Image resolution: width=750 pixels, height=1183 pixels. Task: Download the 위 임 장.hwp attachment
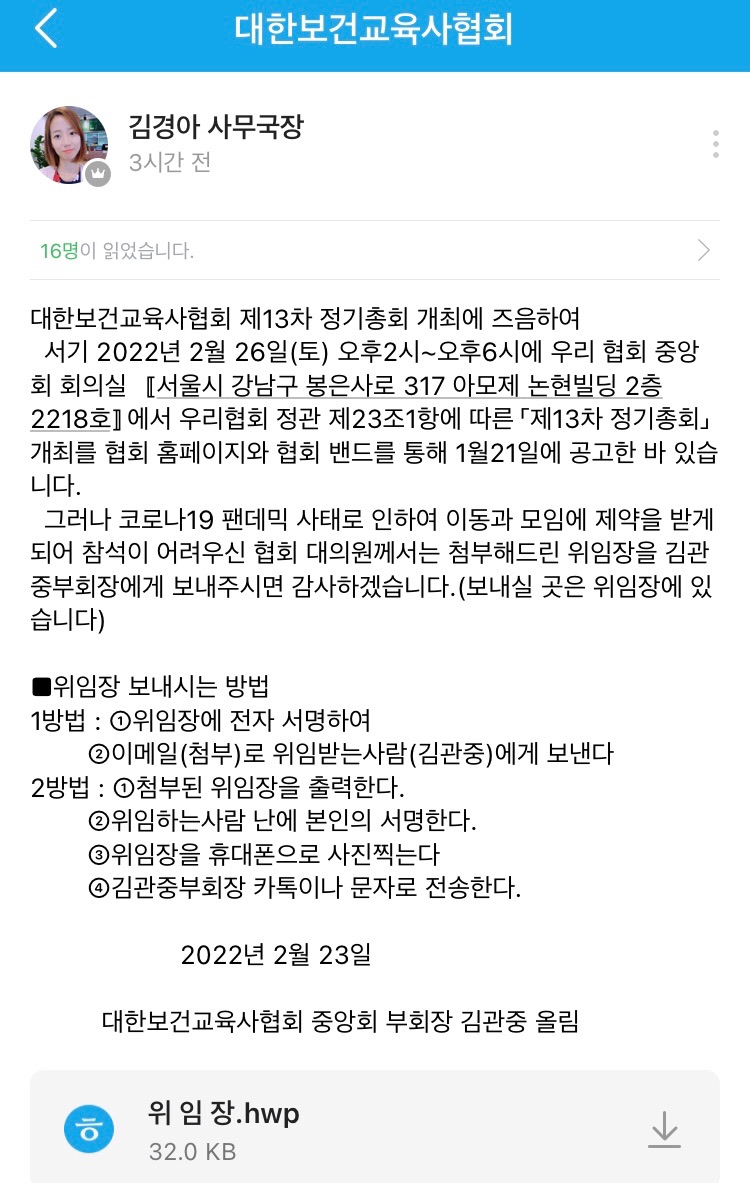tap(664, 1130)
